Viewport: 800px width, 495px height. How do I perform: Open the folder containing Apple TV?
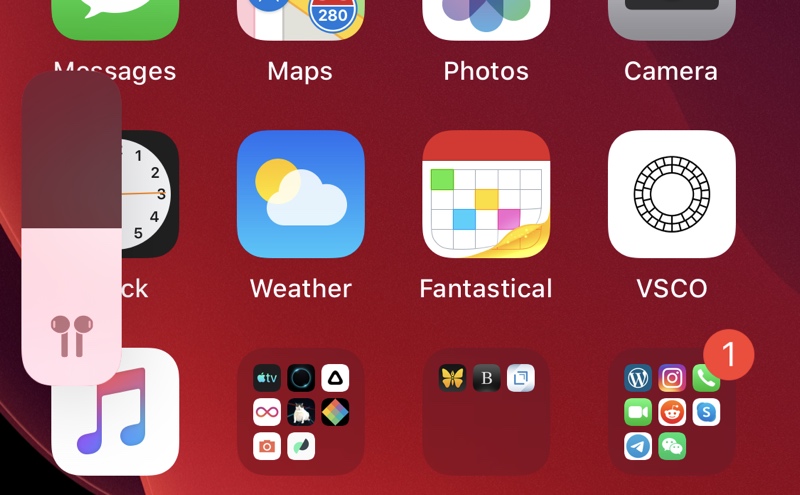pos(300,411)
